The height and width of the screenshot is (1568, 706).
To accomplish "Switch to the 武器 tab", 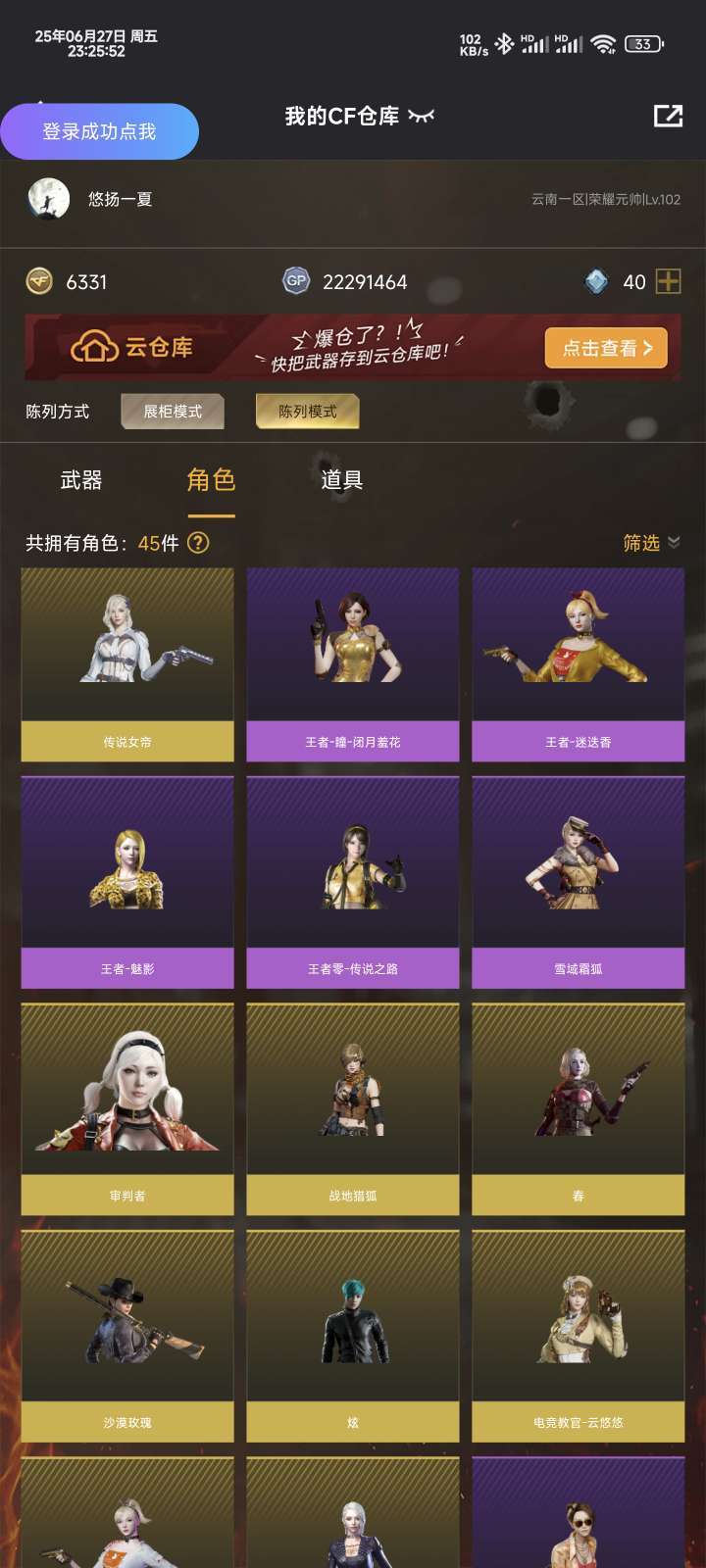I will click(x=81, y=480).
